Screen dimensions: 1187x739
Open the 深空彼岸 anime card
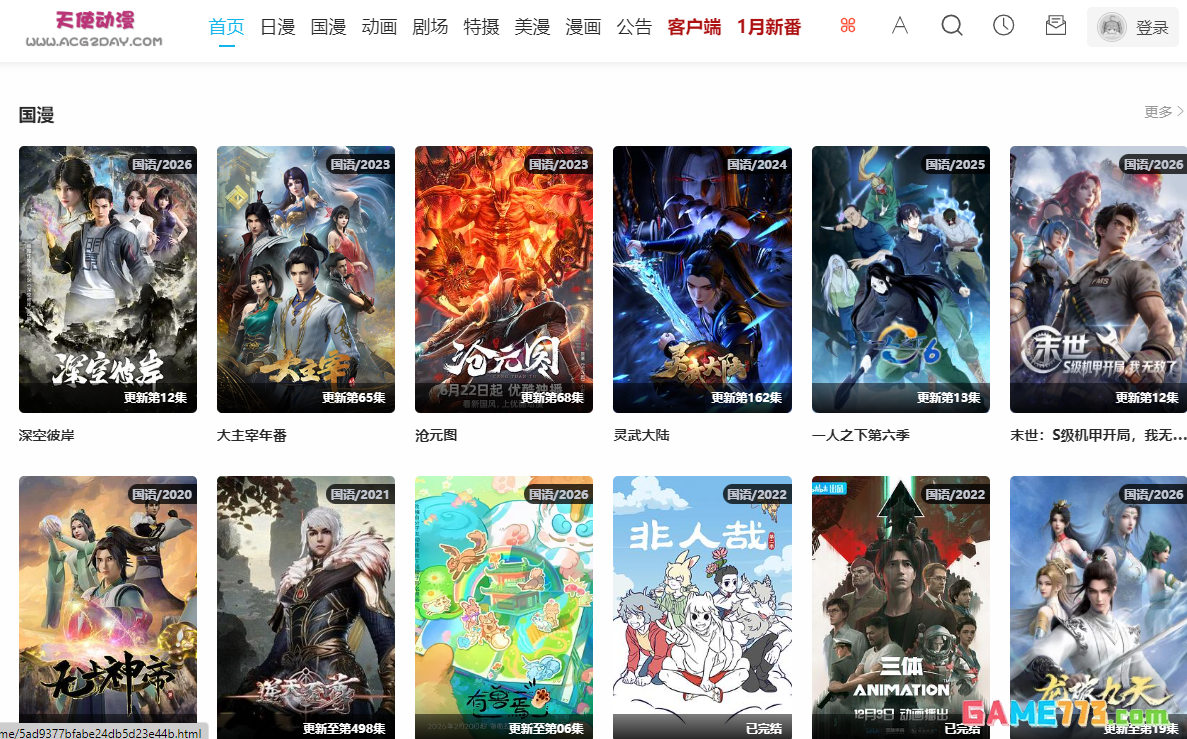[108, 279]
